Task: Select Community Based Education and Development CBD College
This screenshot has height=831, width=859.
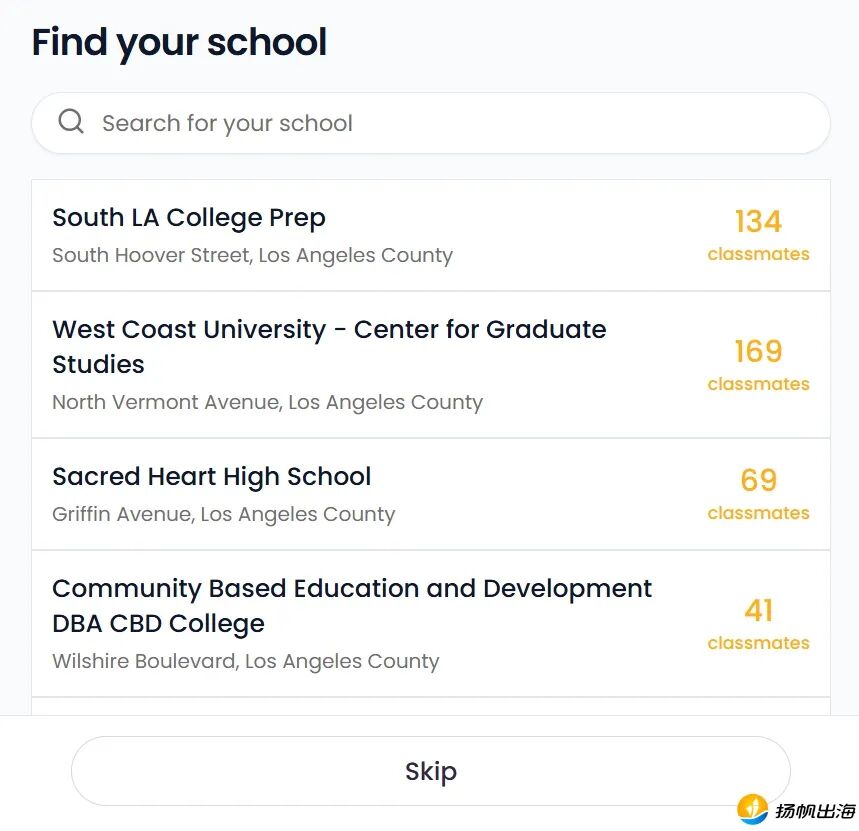Action: coord(430,623)
